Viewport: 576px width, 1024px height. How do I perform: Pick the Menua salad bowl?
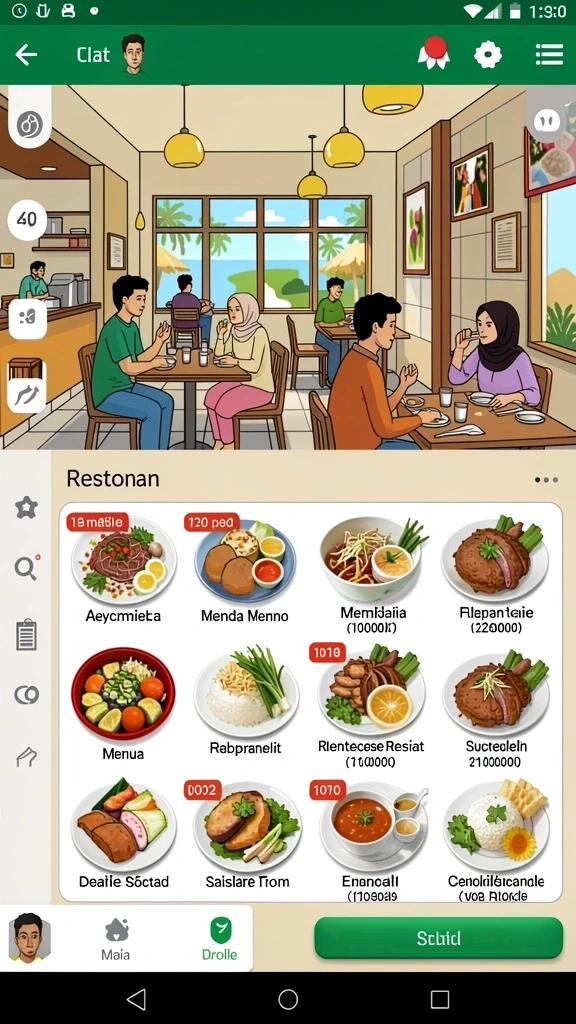coord(123,704)
